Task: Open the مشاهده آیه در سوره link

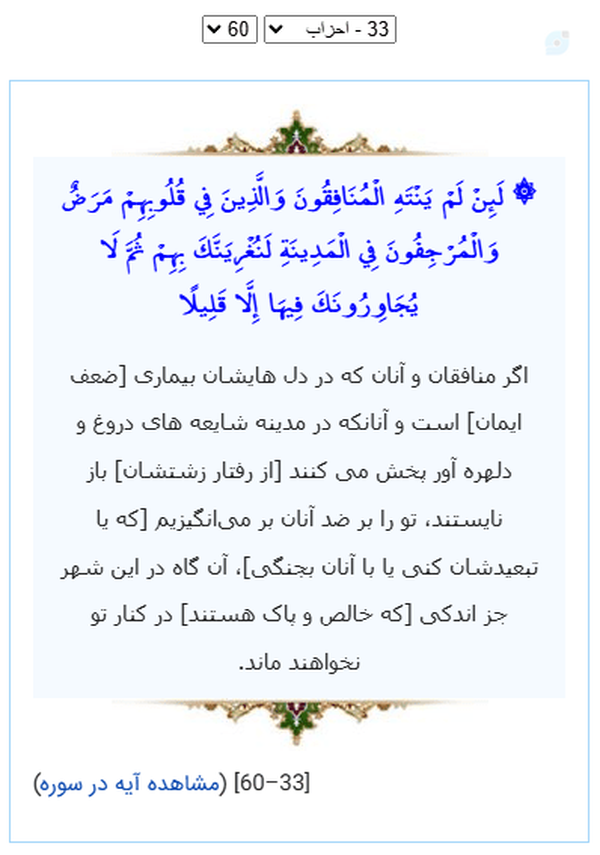Action: 130,784
